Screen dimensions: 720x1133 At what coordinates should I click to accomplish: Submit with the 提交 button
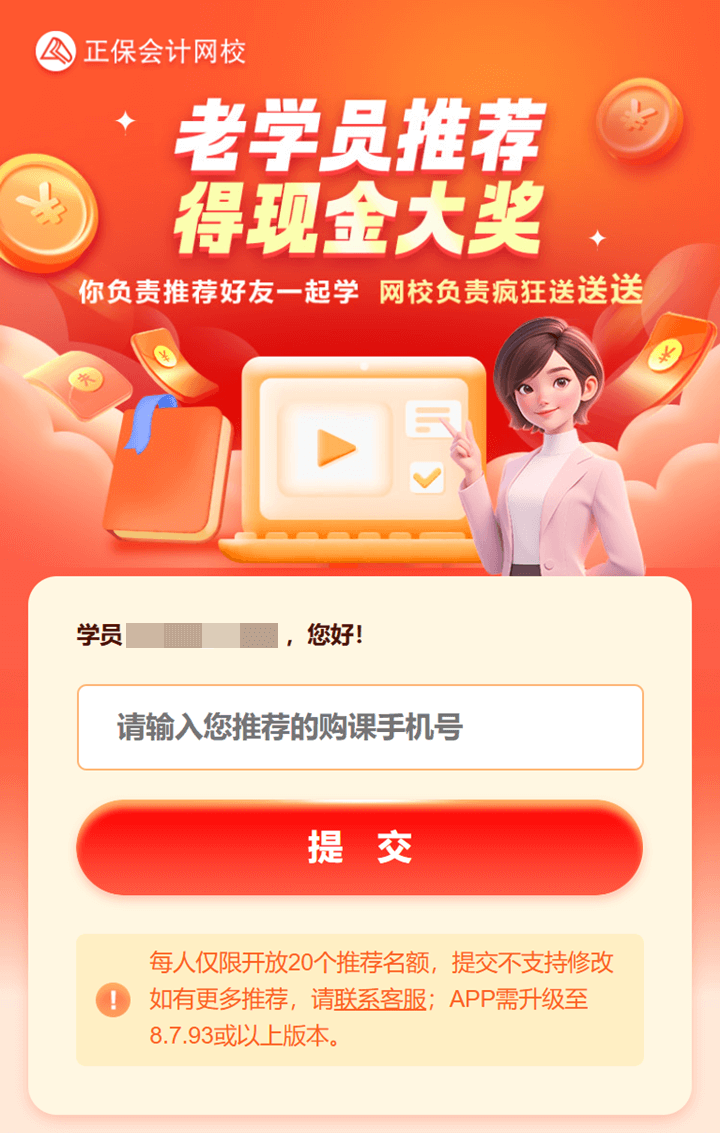tap(360, 847)
